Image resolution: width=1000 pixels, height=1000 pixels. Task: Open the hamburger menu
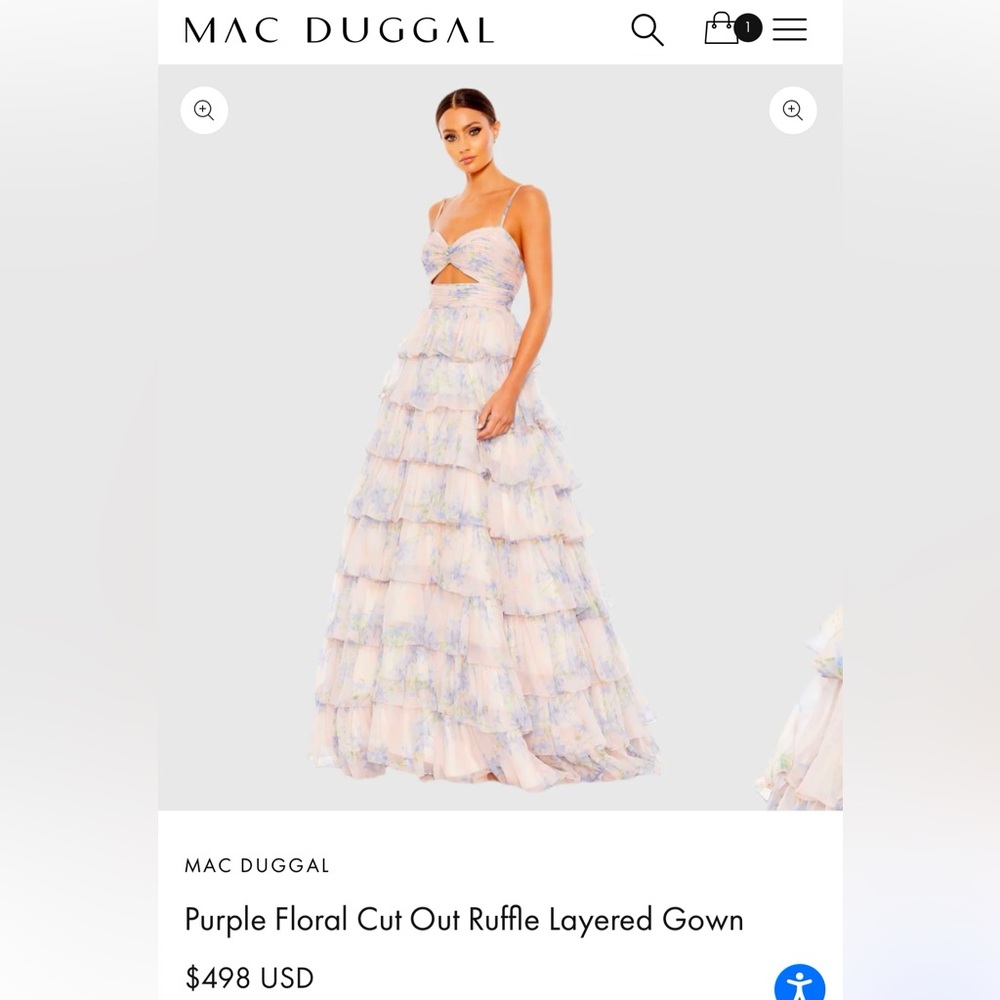click(x=790, y=30)
